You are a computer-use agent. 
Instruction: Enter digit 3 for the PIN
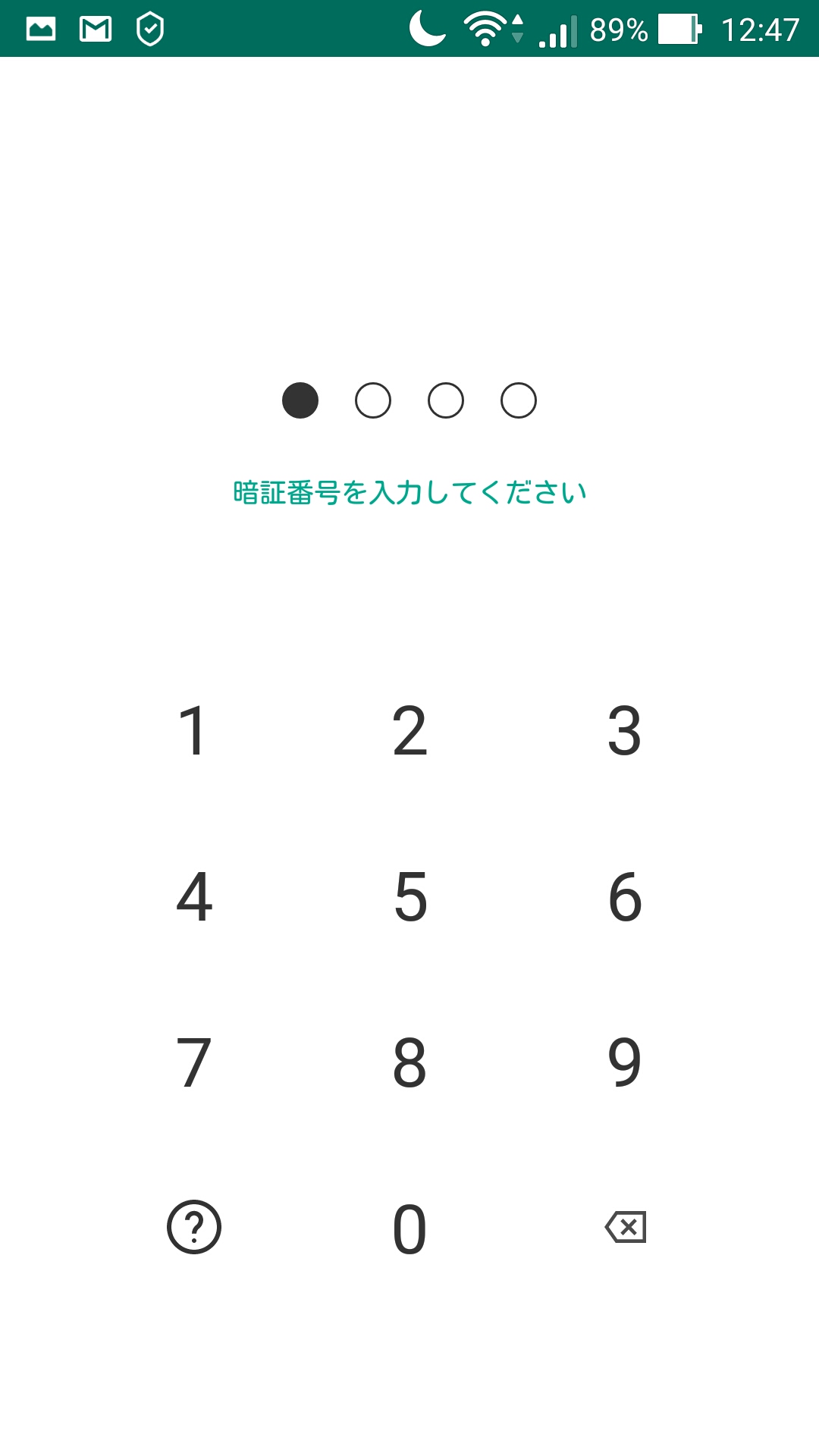624,730
